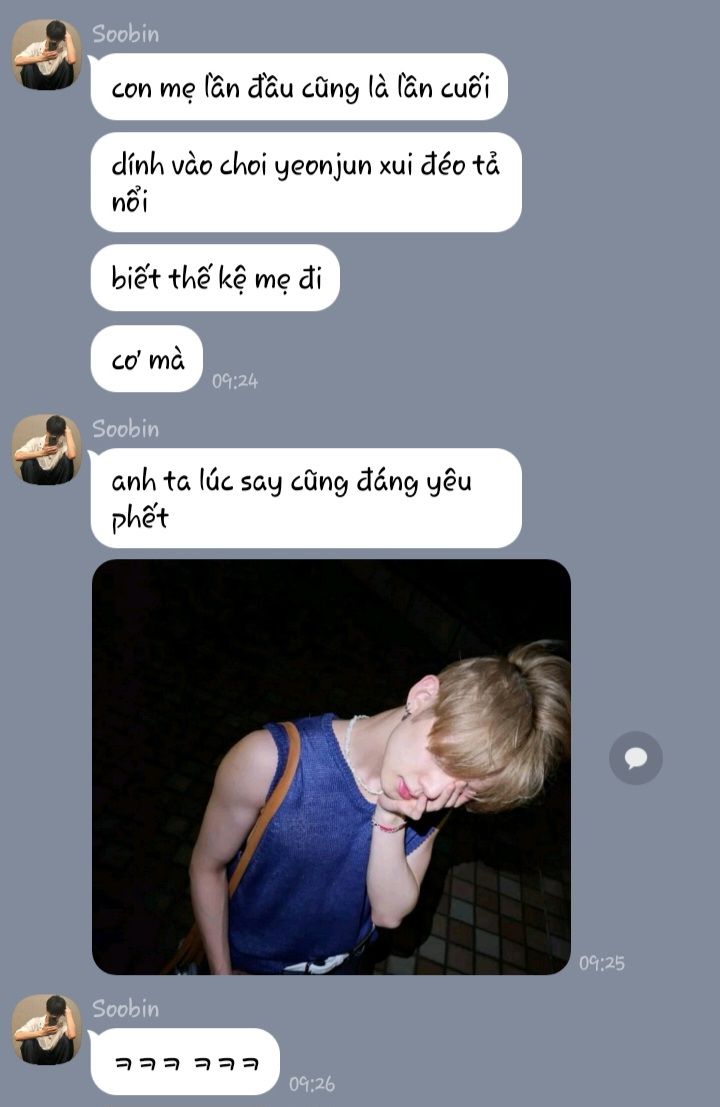Image resolution: width=720 pixels, height=1107 pixels.
Task: Open Soobin's avatar beside "con mẹ lần đầu" message
Action: coord(46,55)
